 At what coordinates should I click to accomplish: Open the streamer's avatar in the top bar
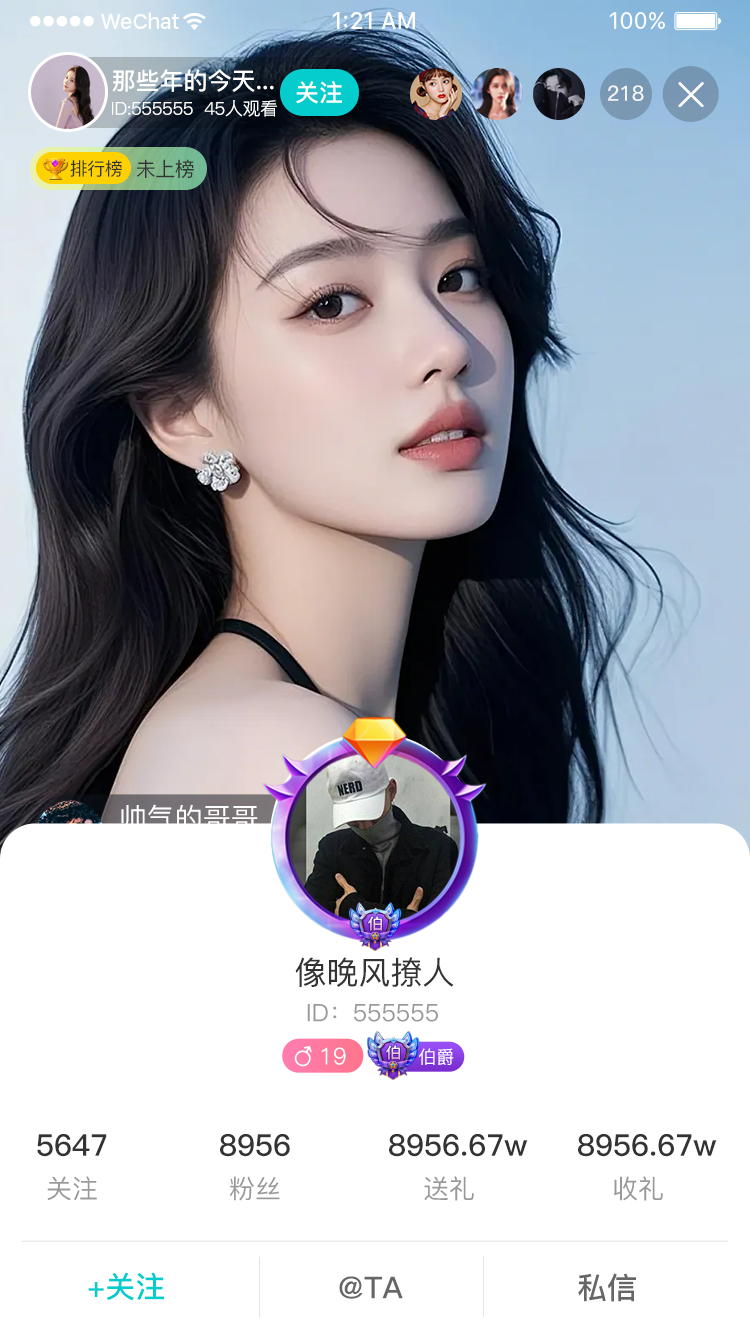tap(67, 92)
